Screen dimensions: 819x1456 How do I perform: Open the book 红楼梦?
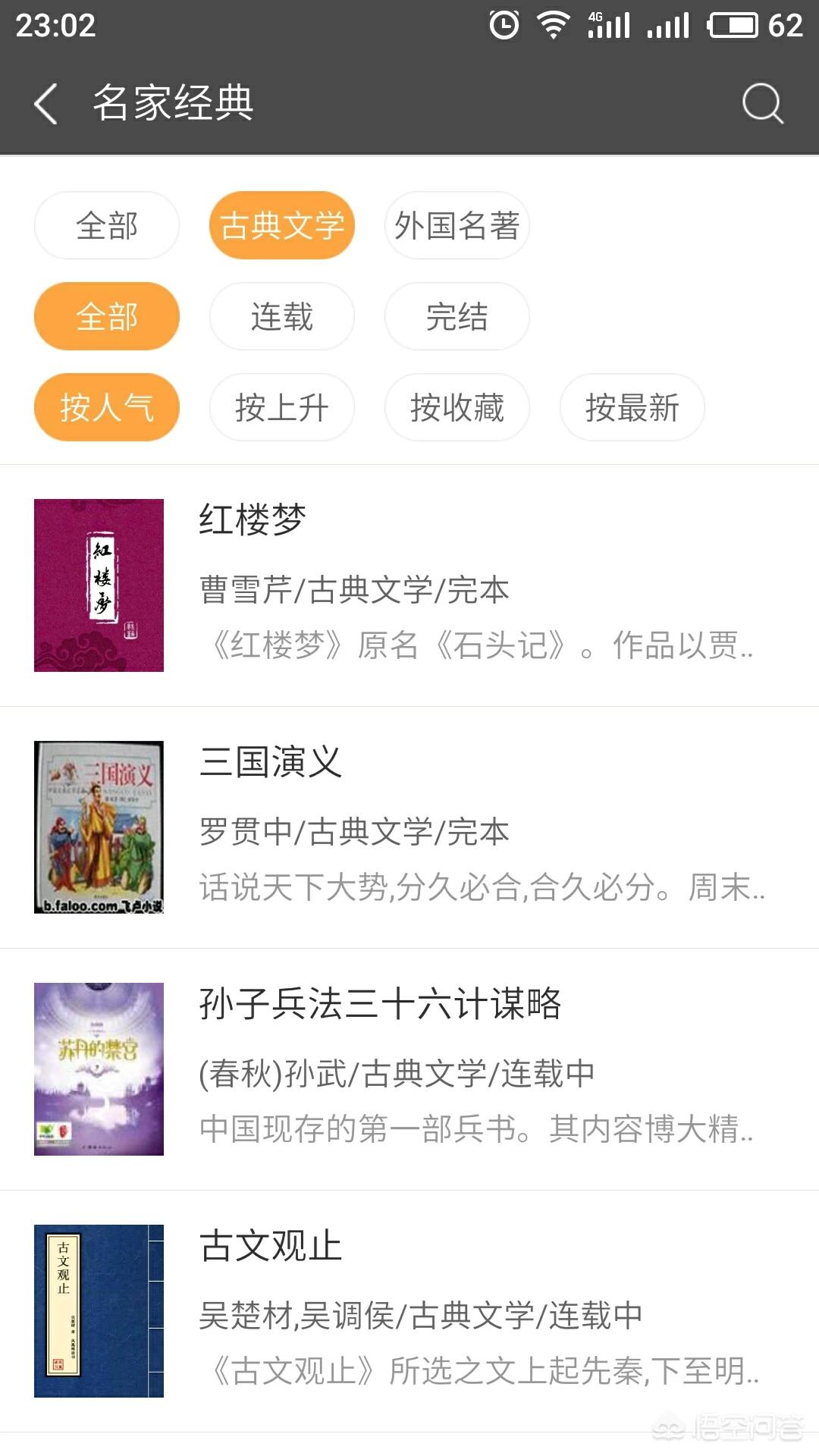click(409, 585)
